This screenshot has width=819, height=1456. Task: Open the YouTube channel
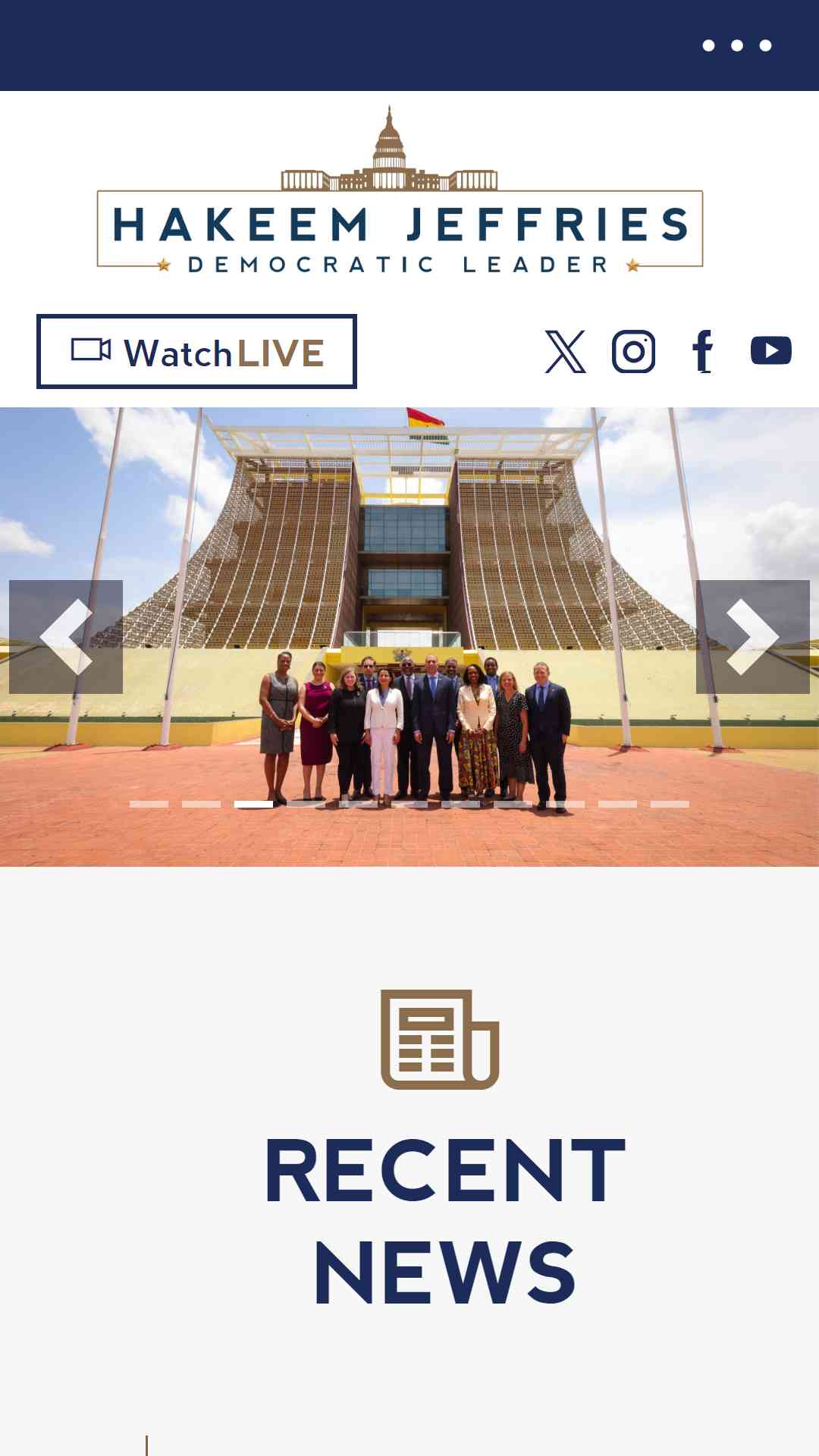click(x=771, y=351)
